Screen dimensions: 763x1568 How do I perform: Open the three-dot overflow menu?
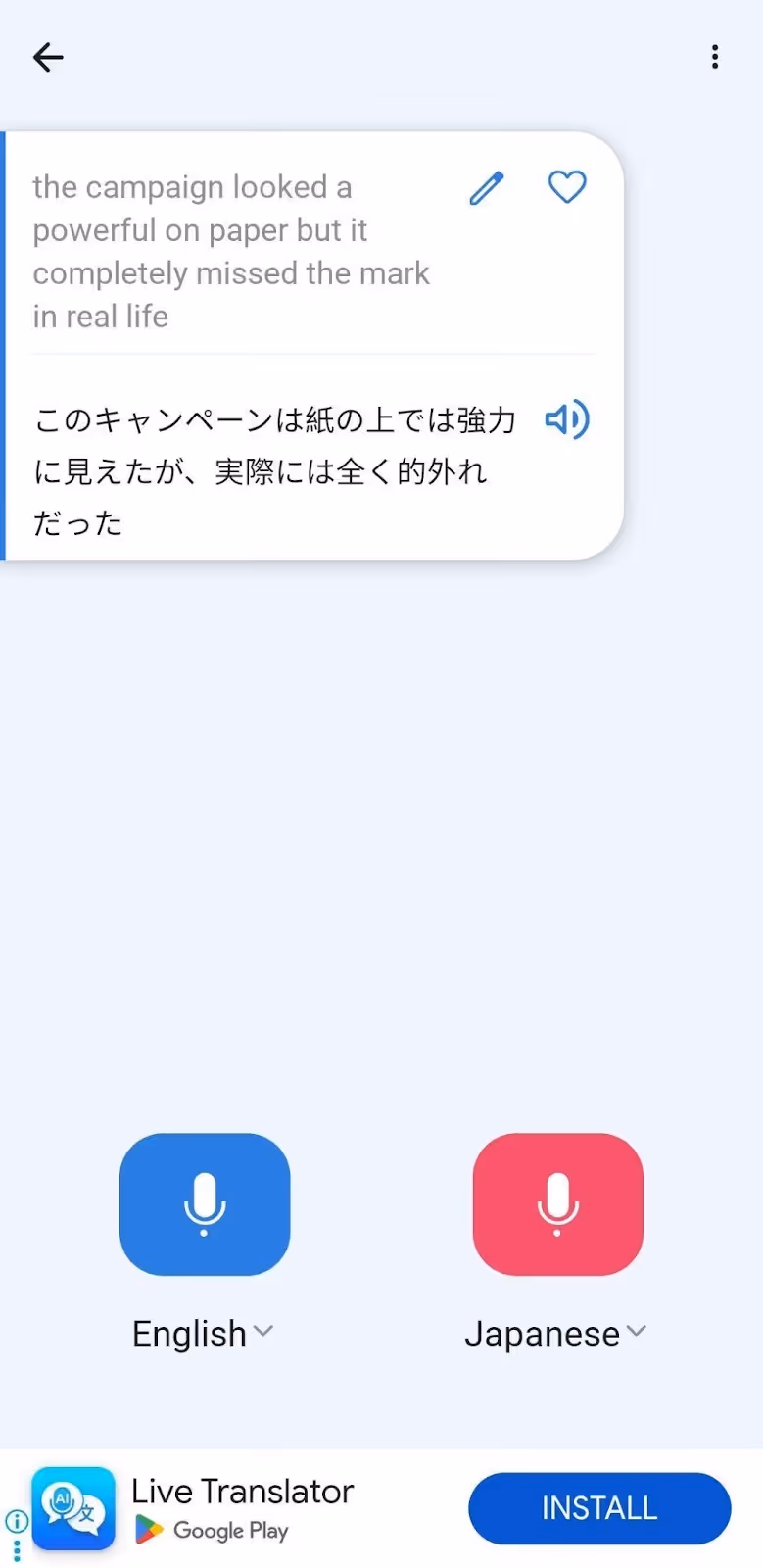coord(714,57)
